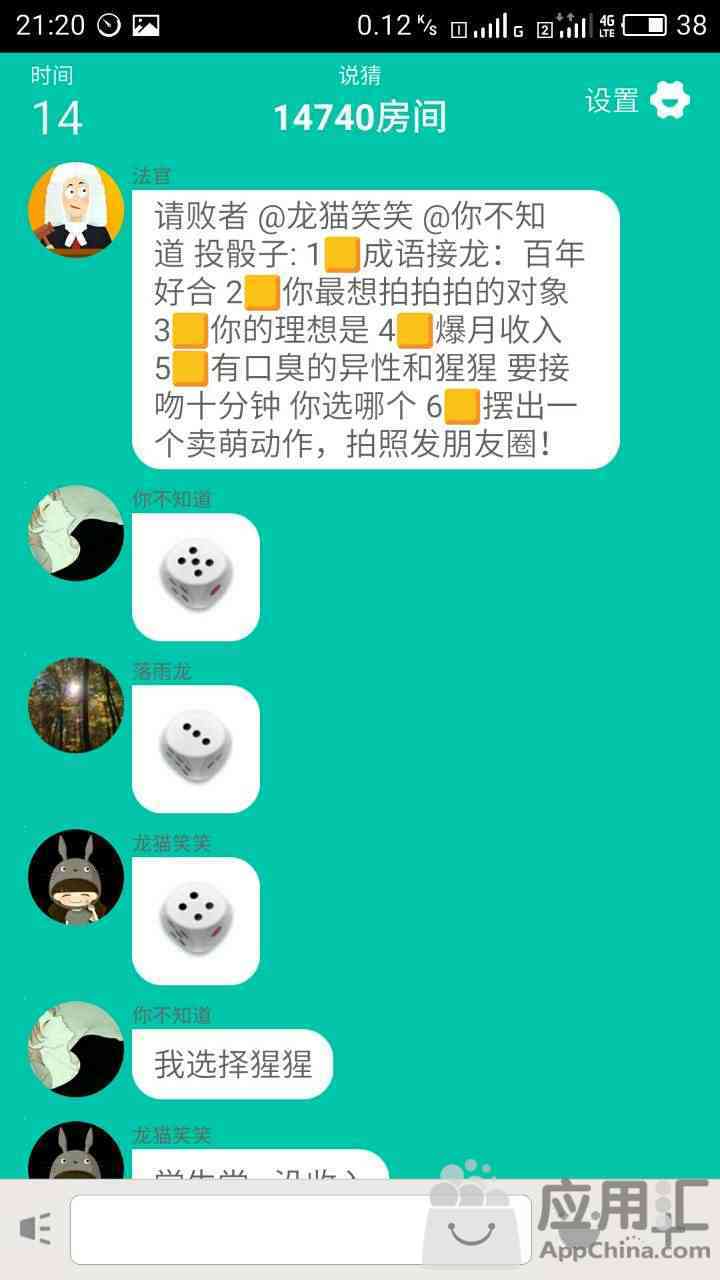Viewport: 720px width, 1280px height.
Task: Focus the chat message input field
Action: (300, 1229)
